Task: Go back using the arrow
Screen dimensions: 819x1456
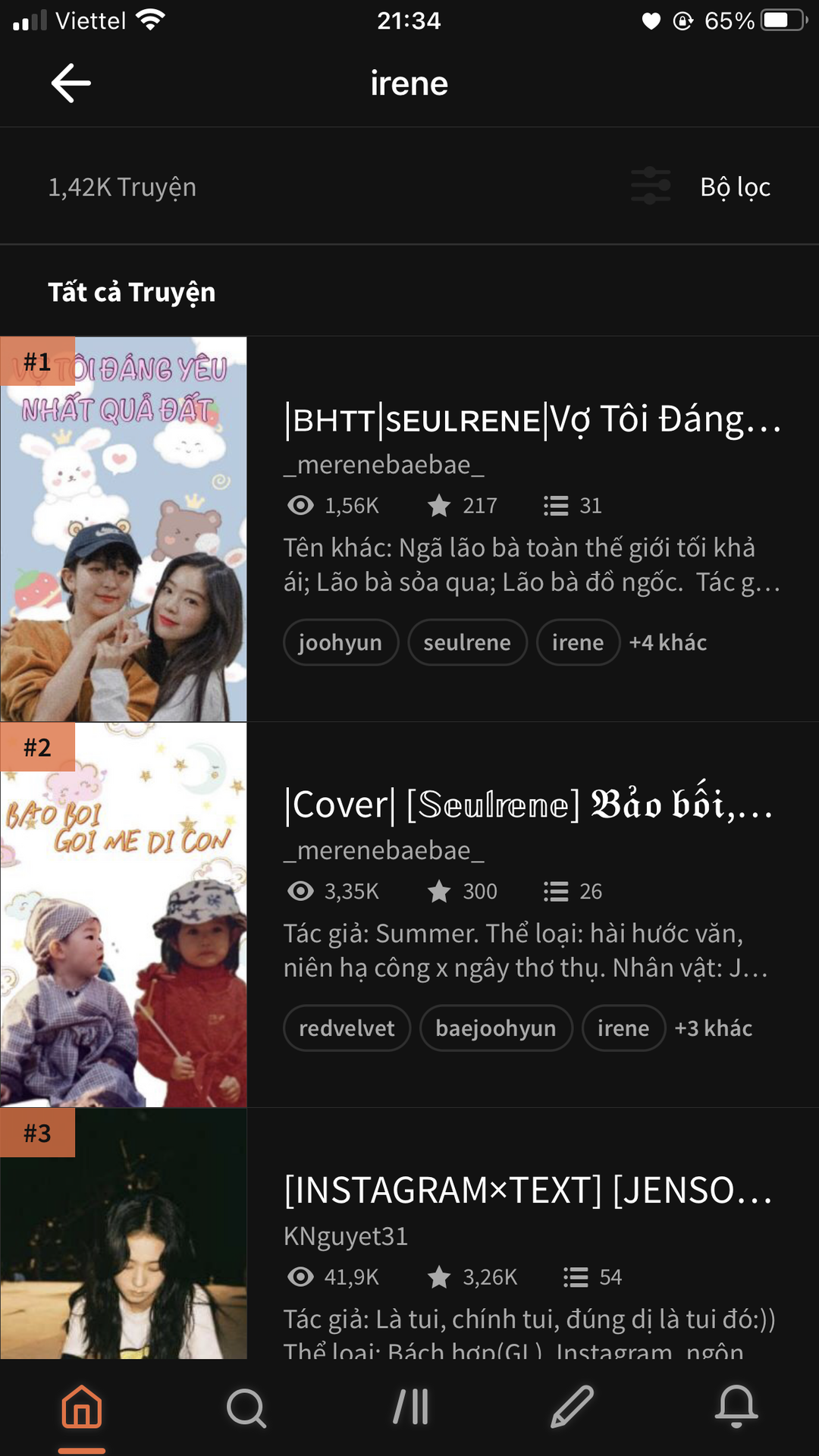Action: [x=71, y=83]
